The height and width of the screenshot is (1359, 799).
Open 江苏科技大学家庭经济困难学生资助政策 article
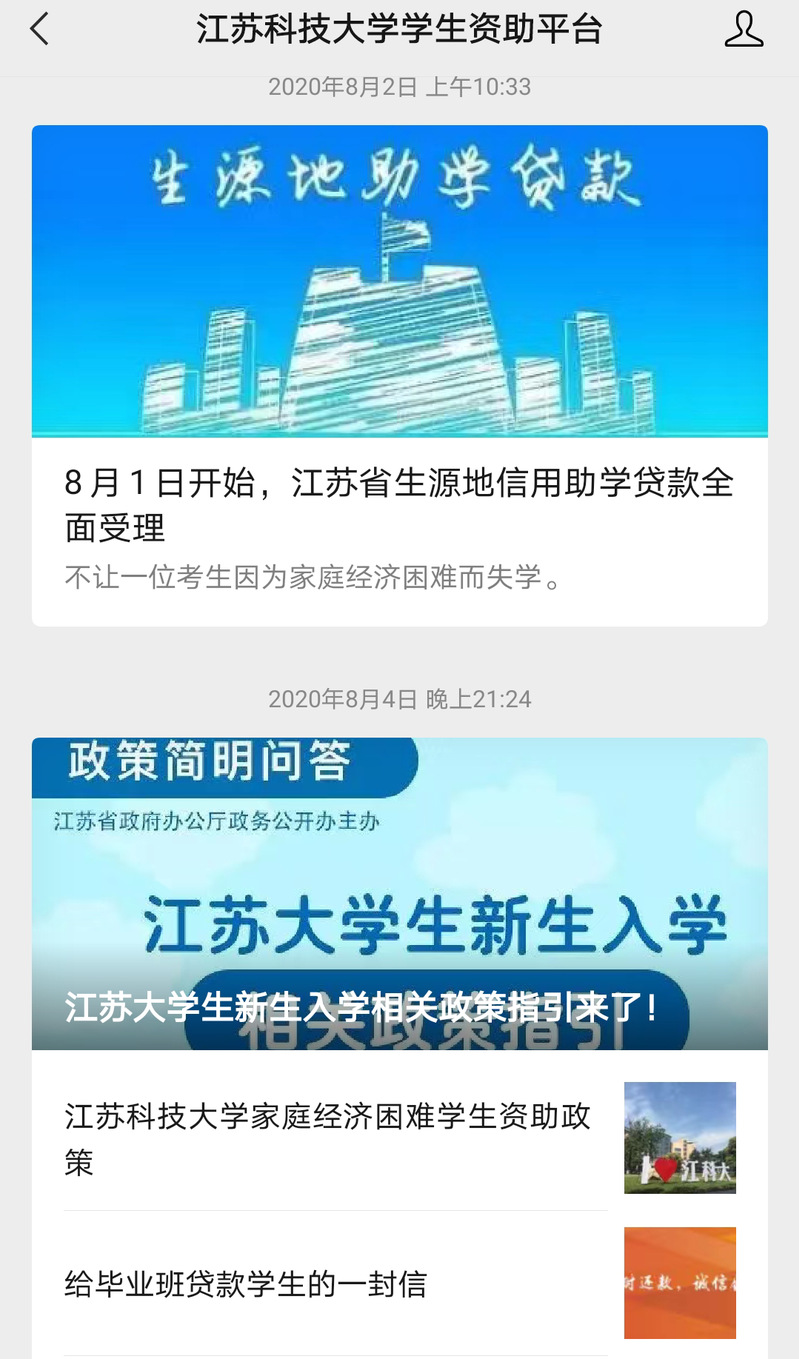coord(330,1138)
